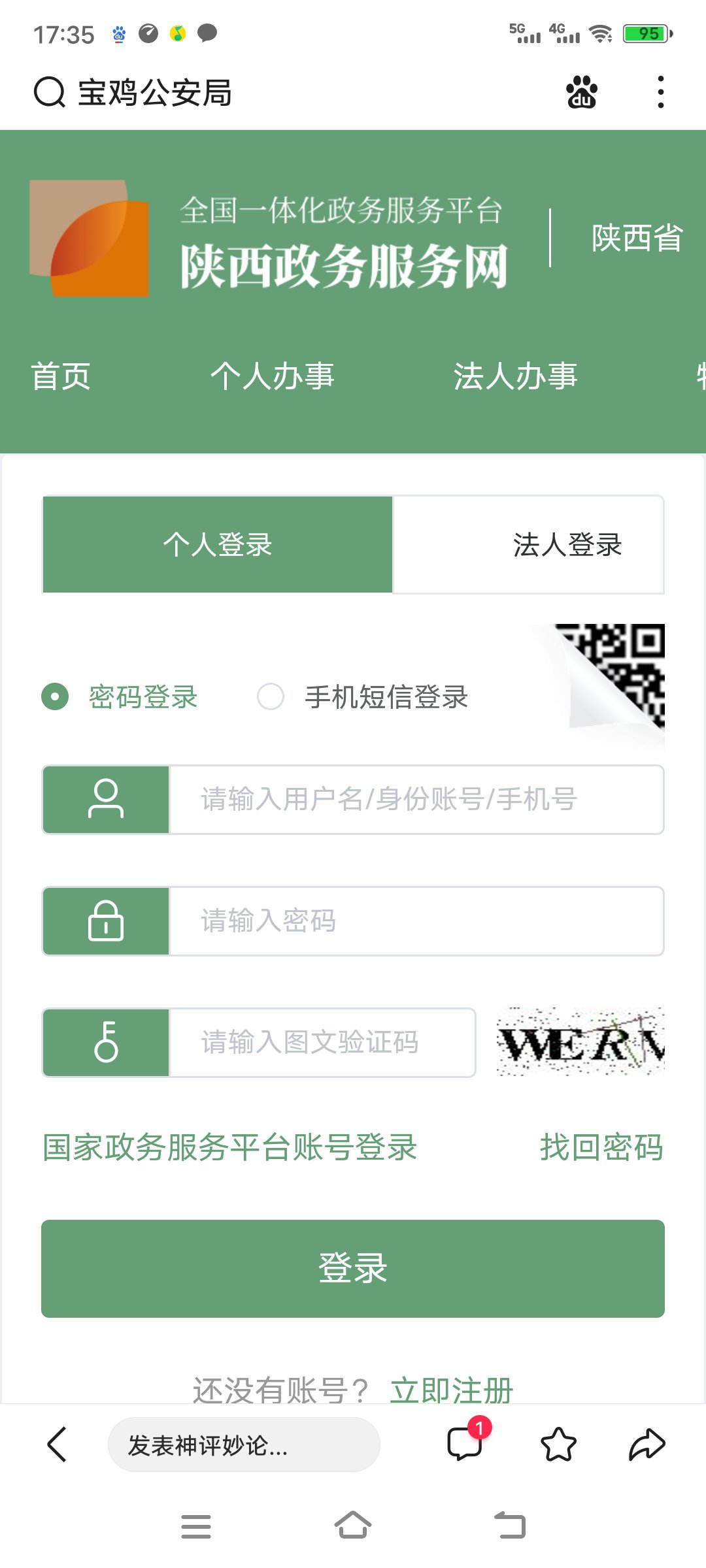This screenshot has width=706, height=1568.
Task: Open the comments bubble with badge
Action: click(x=465, y=1444)
